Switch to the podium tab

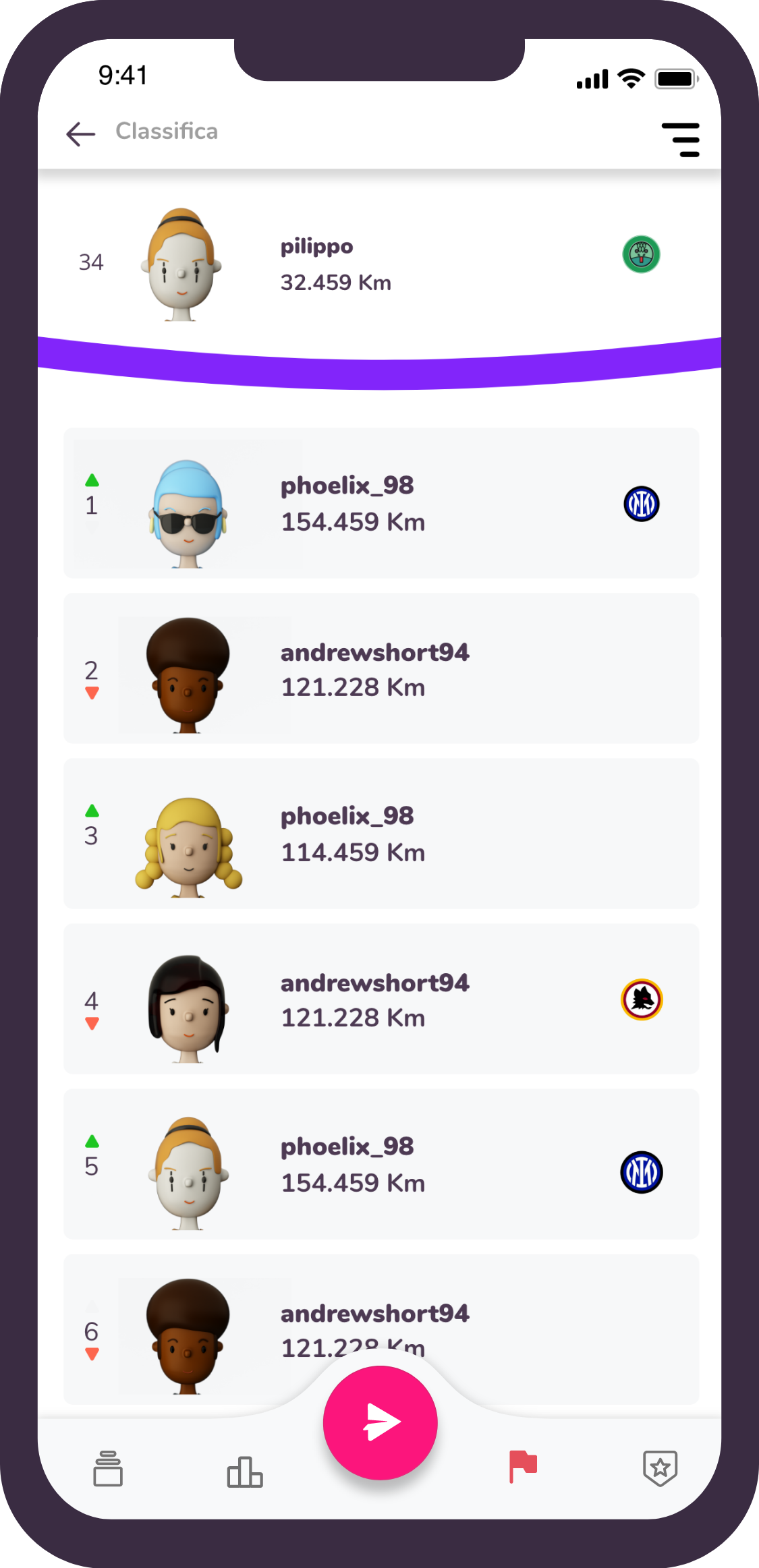coord(244,1471)
